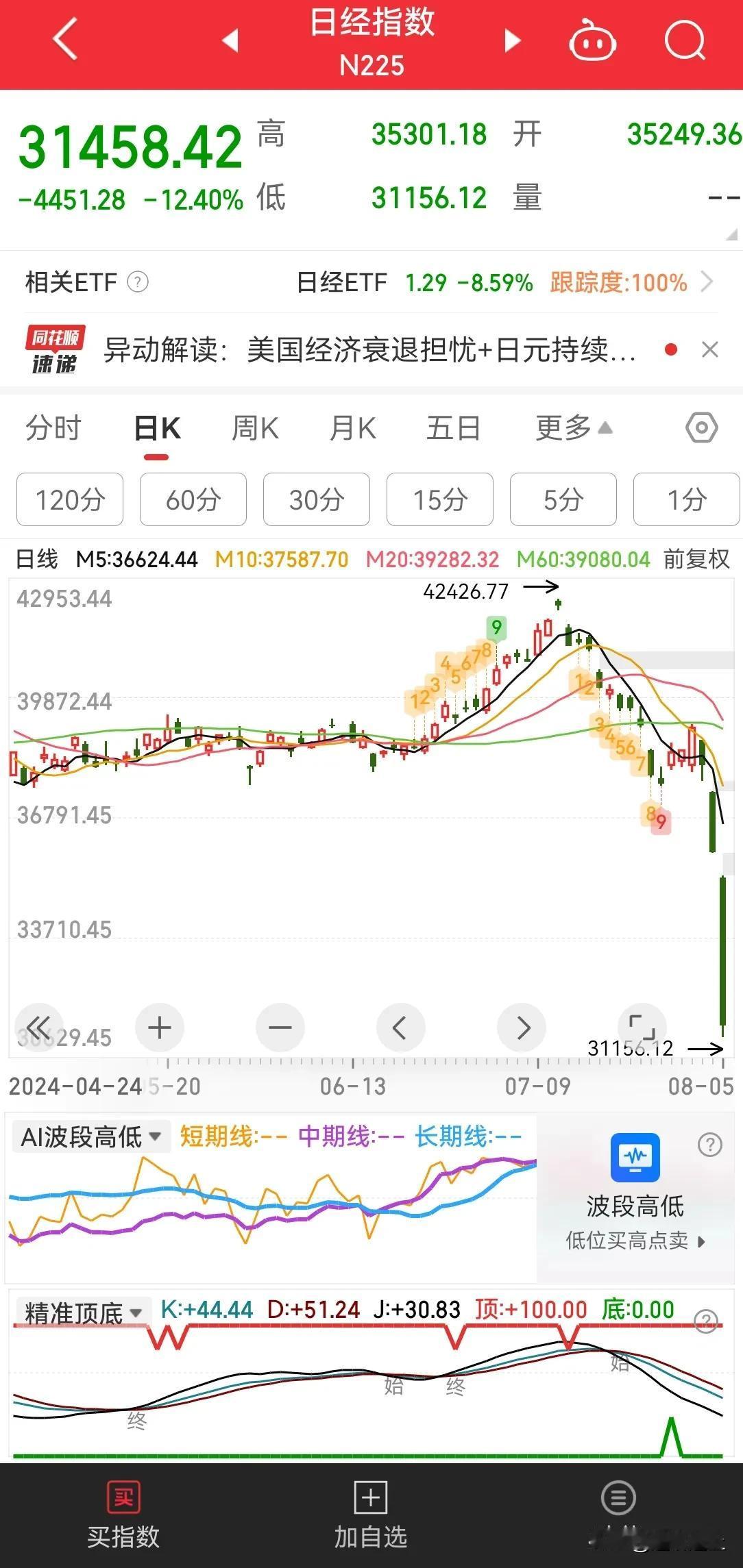Expand the 更多 chart options
This screenshot has height=1568, width=743.
(573, 428)
